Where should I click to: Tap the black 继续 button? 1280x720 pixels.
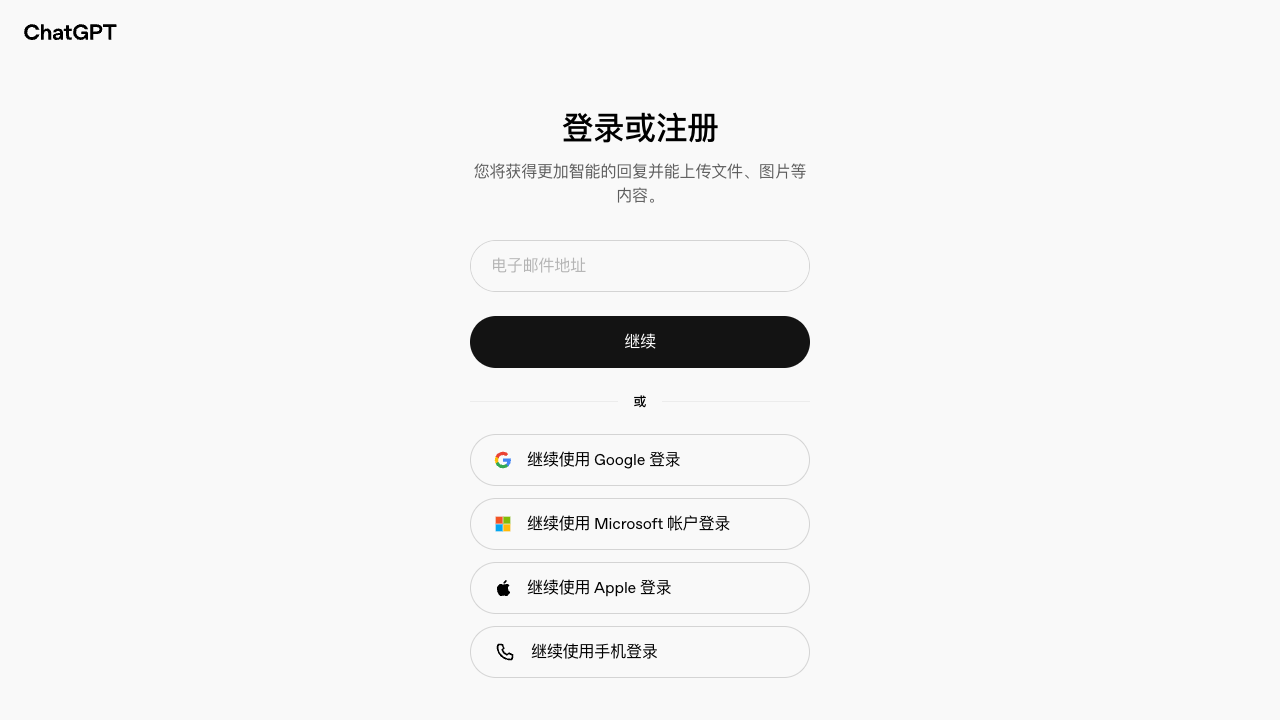640,342
